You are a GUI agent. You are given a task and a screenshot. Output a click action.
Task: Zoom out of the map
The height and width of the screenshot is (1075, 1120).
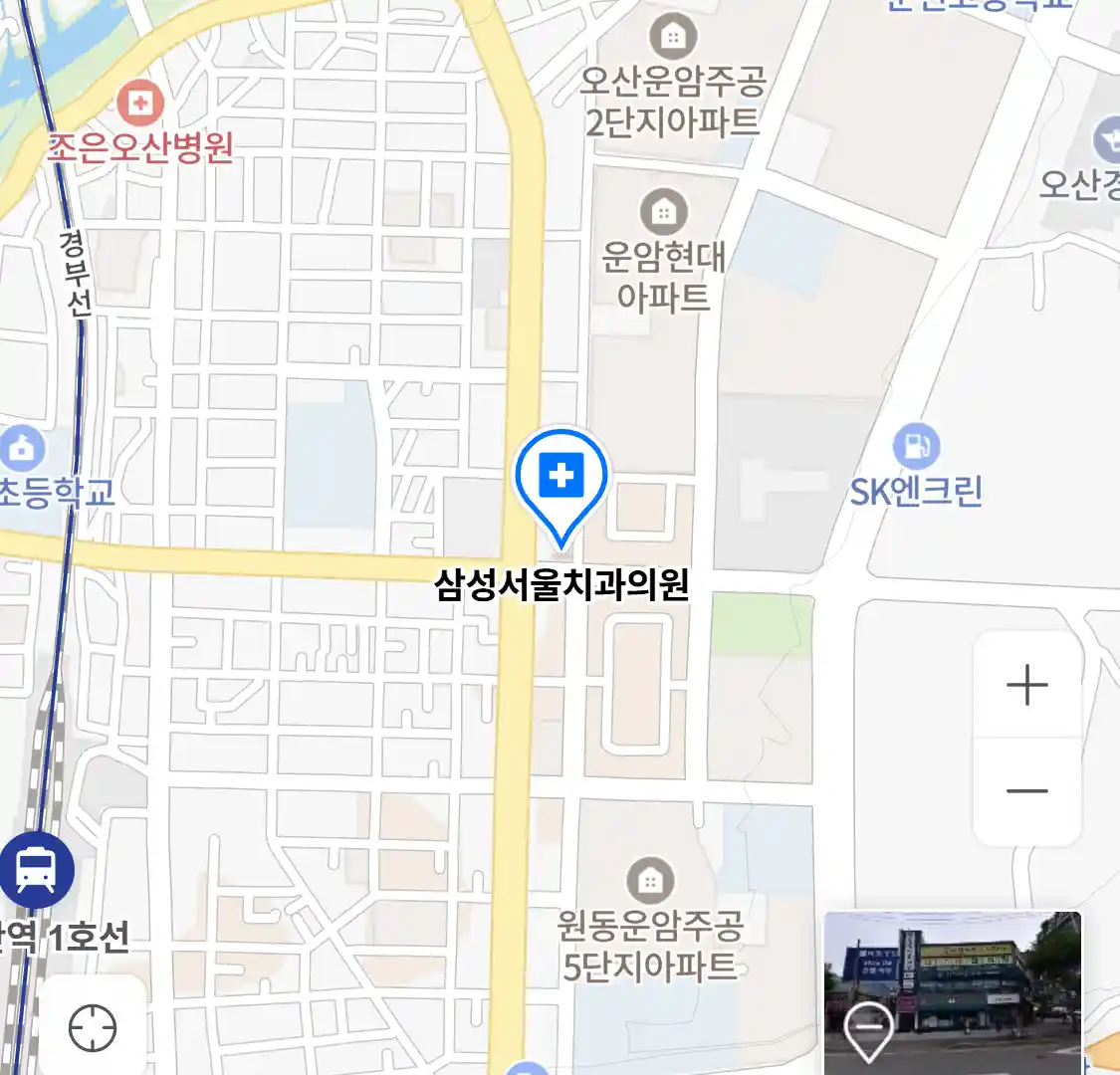[x=1026, y=791]
